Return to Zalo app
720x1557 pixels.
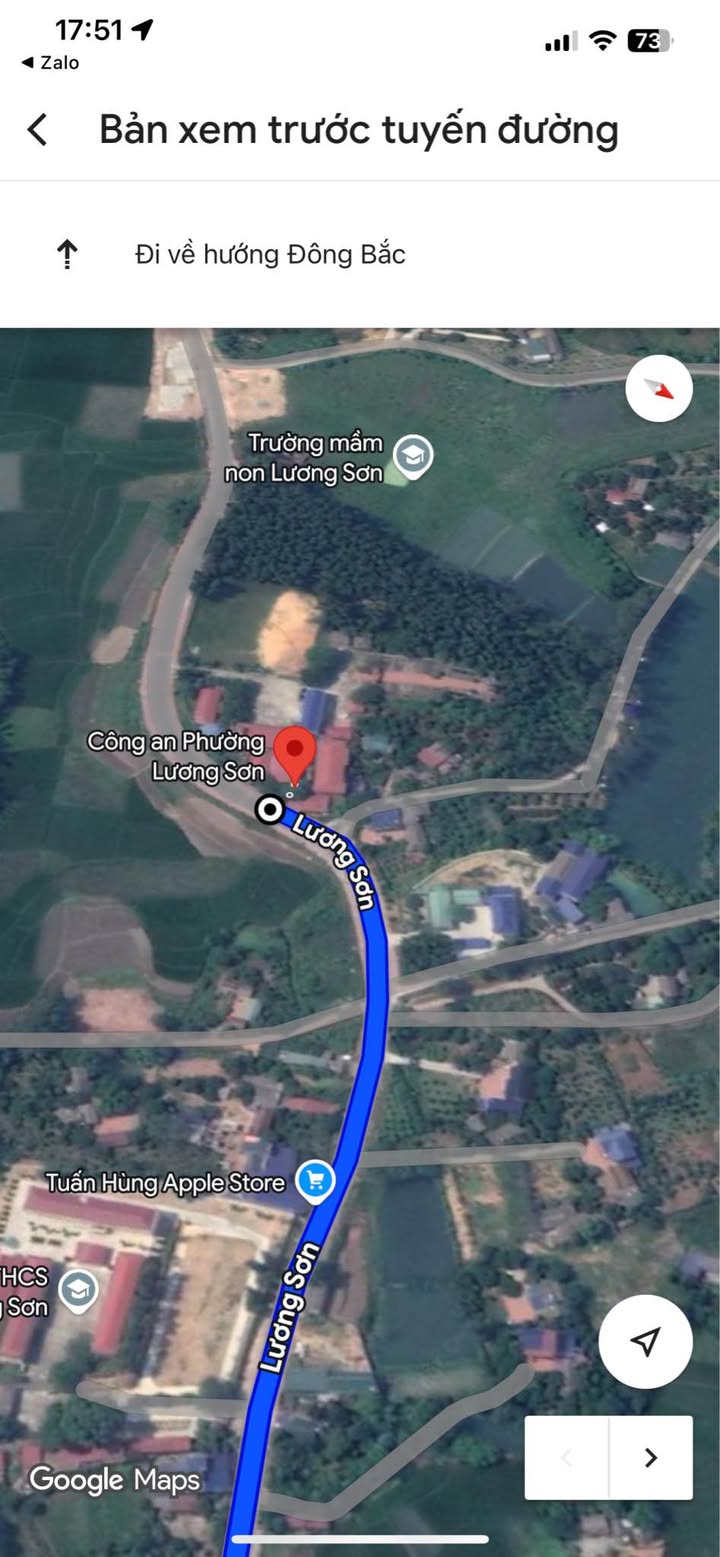click(x=50, y=63)
